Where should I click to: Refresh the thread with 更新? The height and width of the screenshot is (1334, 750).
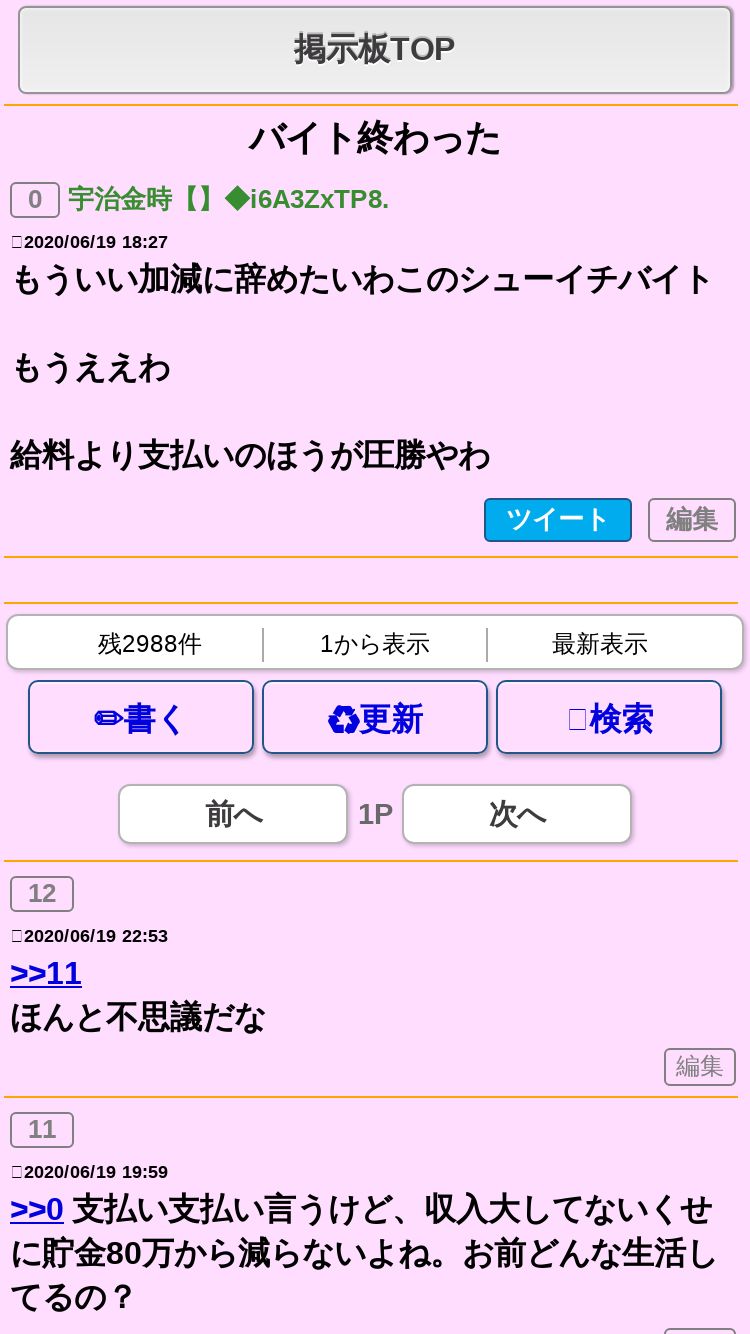(375, 717)
